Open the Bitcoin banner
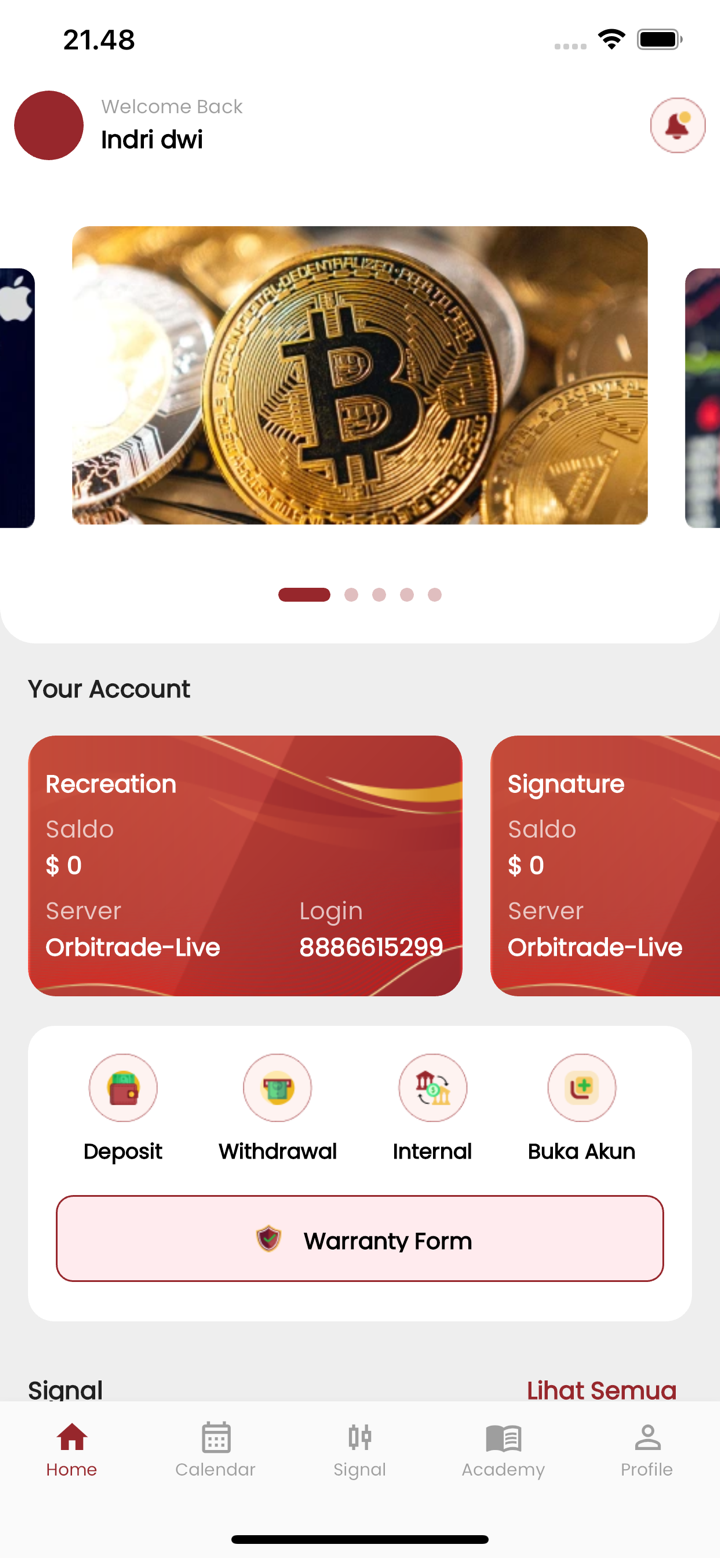The image size is (720, 1558). pyautogui.click(x=360, y=375)
